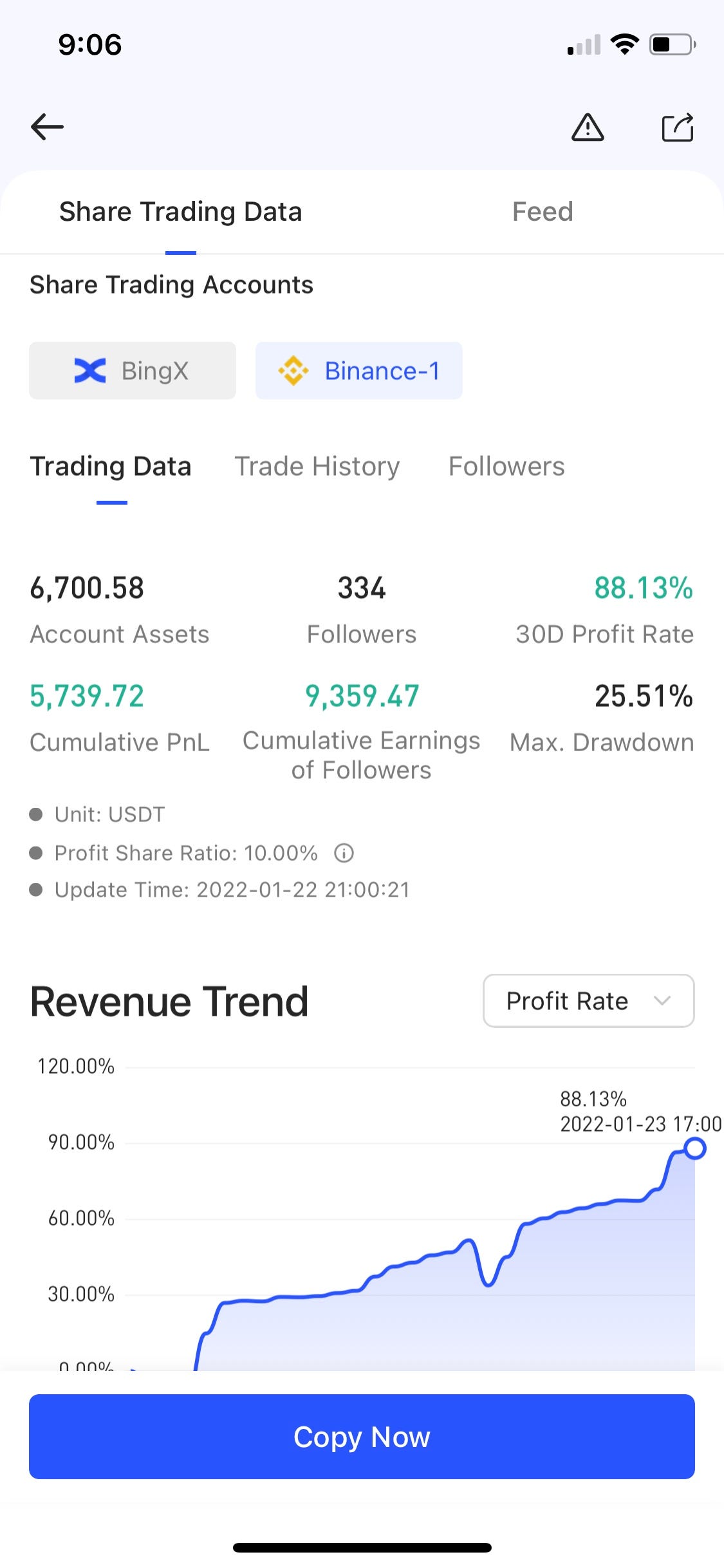Image resolution: width=724 pixels, height=1568 pixels.
Task: Switch to the Feed tab
Action: pos(543,212)
